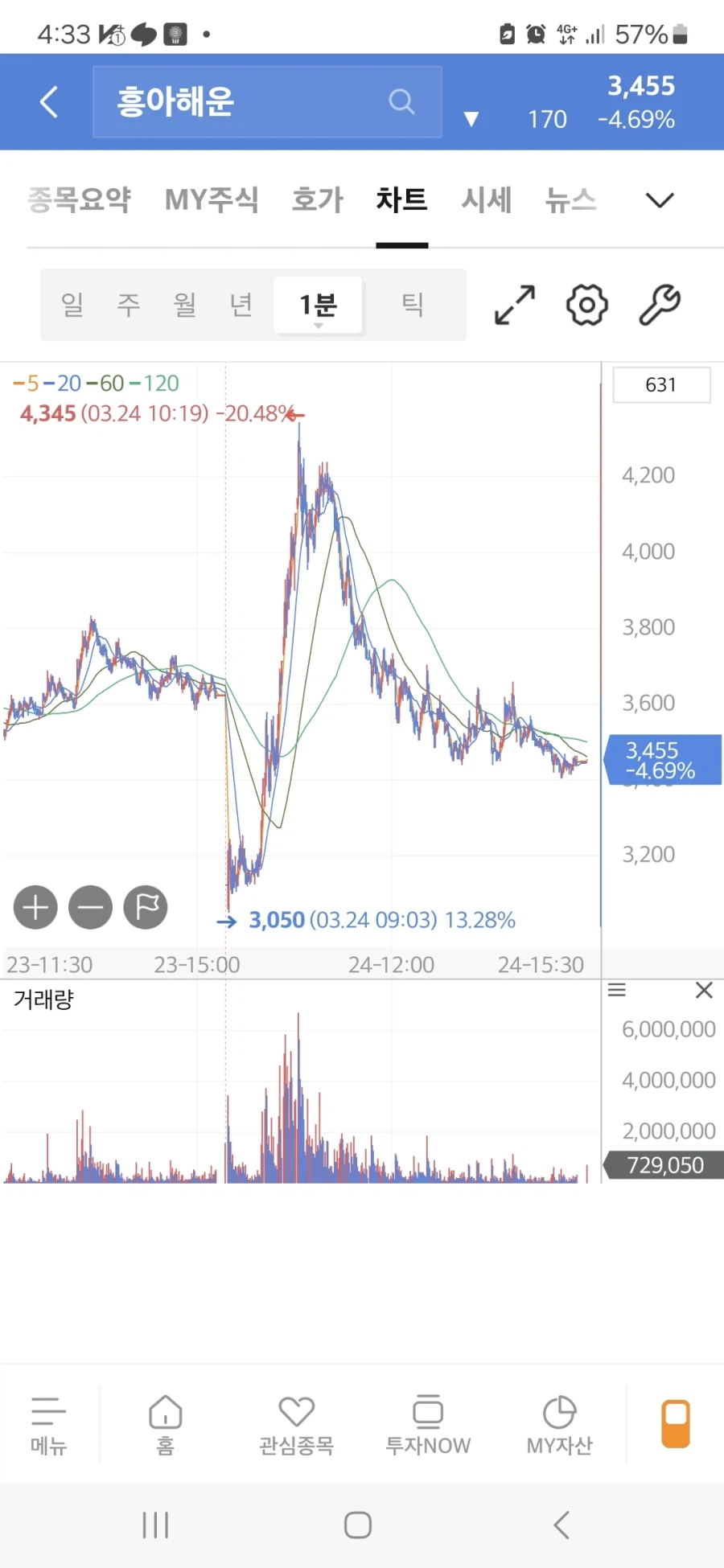Tap the system home button
This screenshot has width=724, height=1568.
pyautogui.click(x=358, y=1525)
